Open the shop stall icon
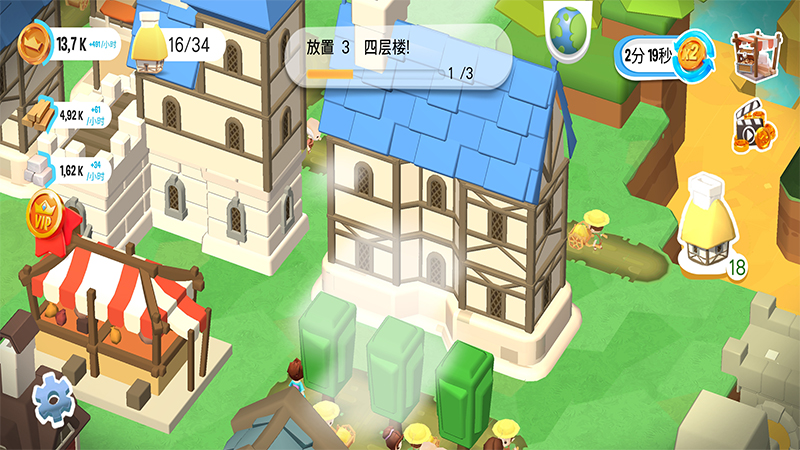Image resolution: width=800 pixels, height=450 pixels. [755, 53]
